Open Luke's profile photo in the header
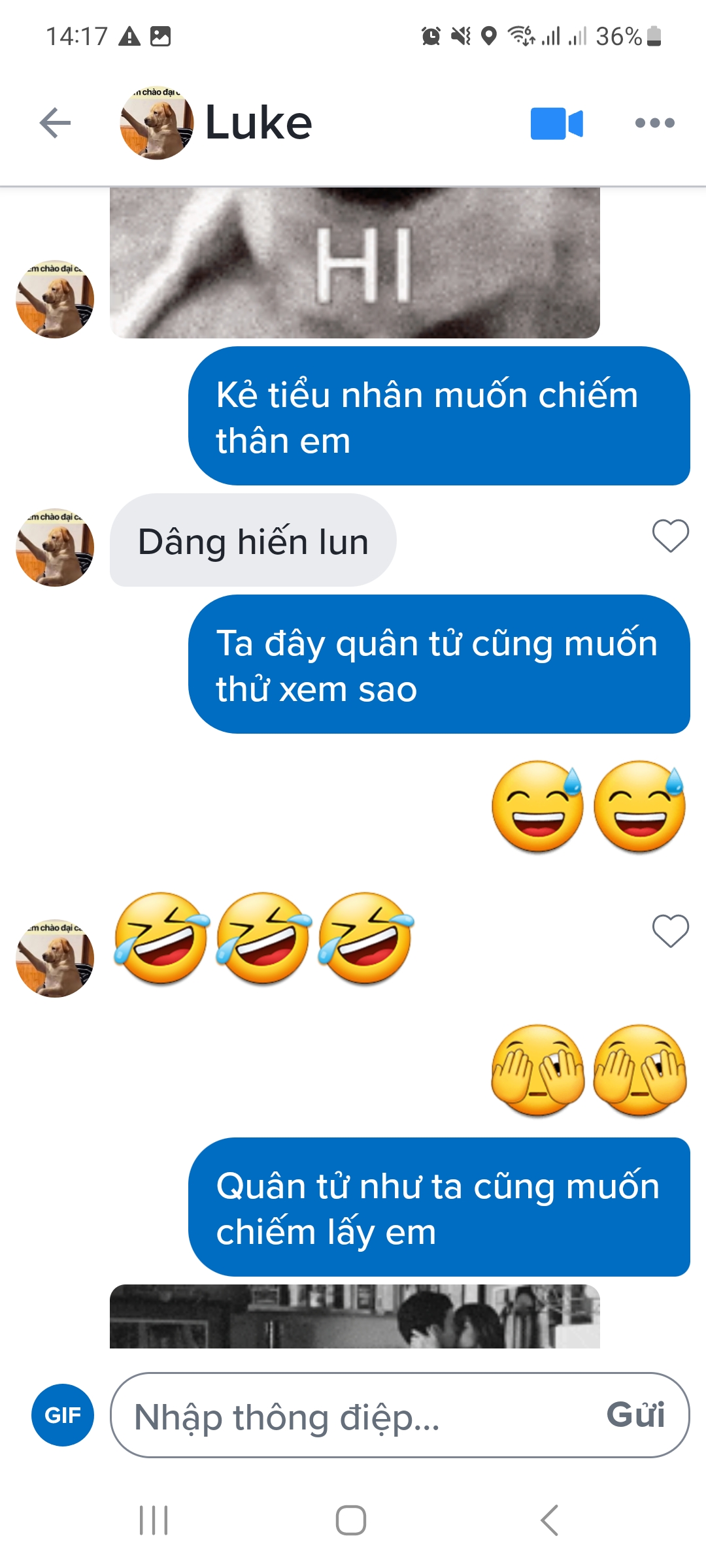The width and height of the screenshot is (706, 1568). point(157,123)
